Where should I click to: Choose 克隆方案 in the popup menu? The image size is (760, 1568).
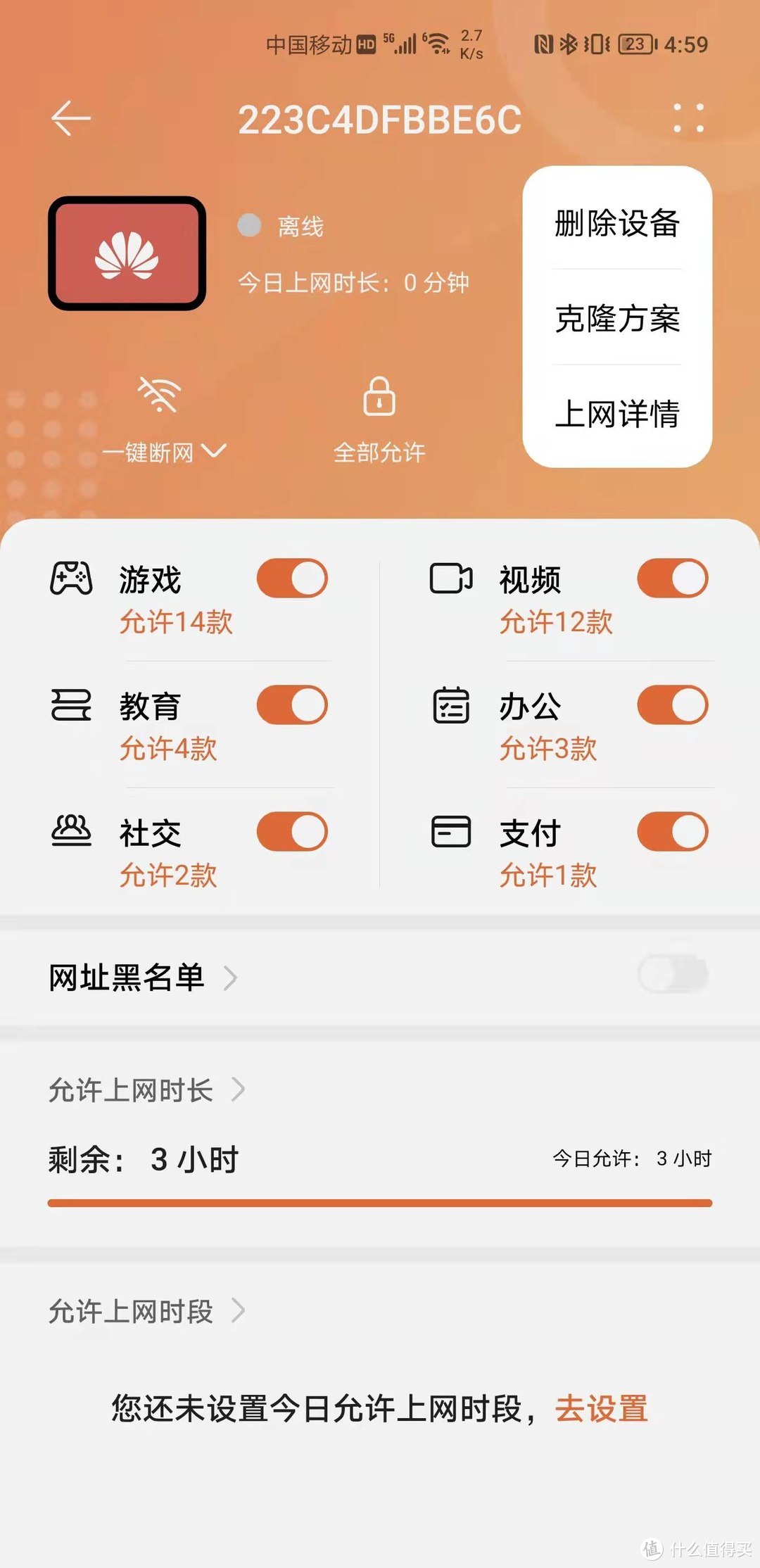click(x=617, y=320)
